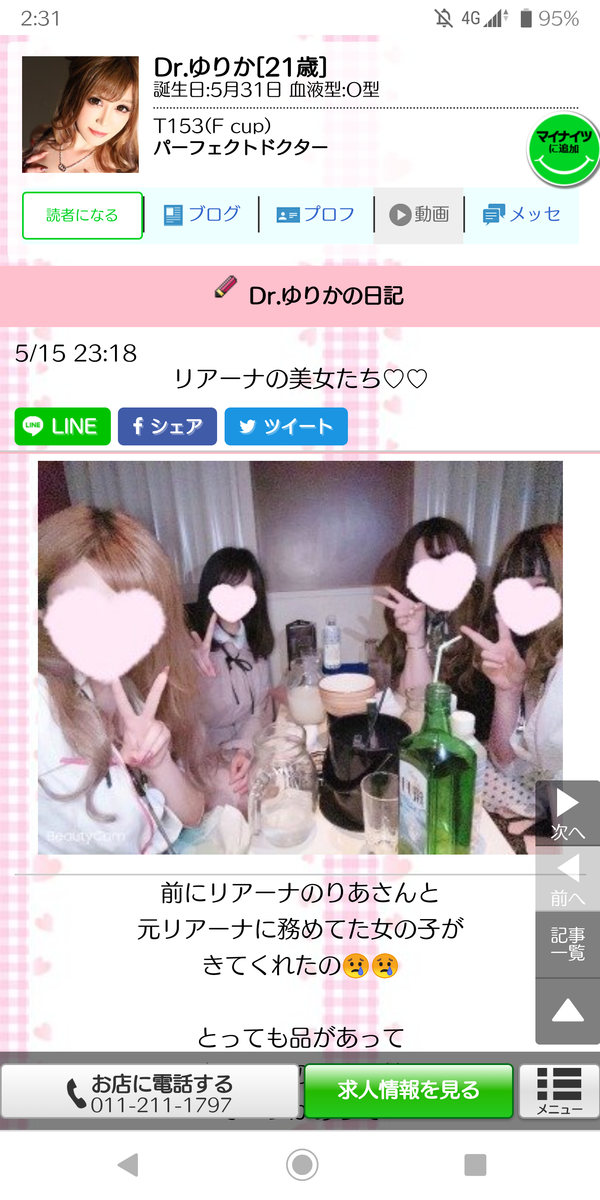Open the 動画 tab

(418, 214)
